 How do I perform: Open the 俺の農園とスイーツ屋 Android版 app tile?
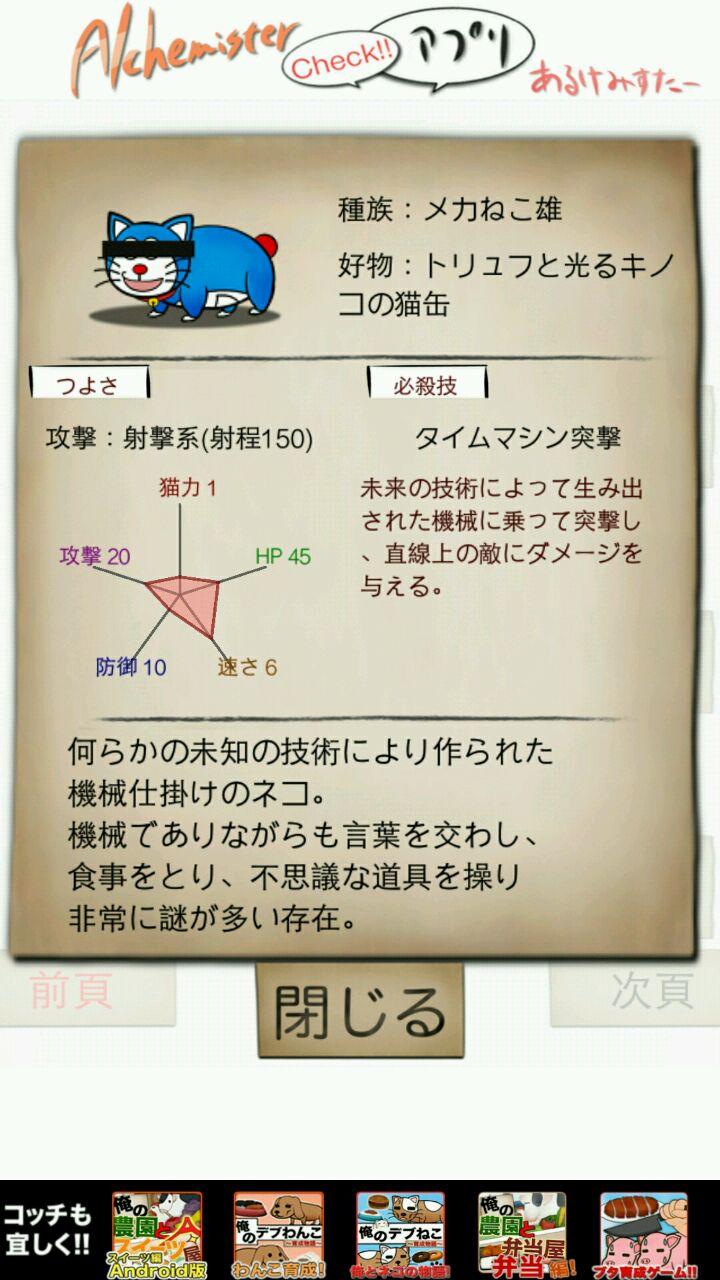tap(157, 1235)
